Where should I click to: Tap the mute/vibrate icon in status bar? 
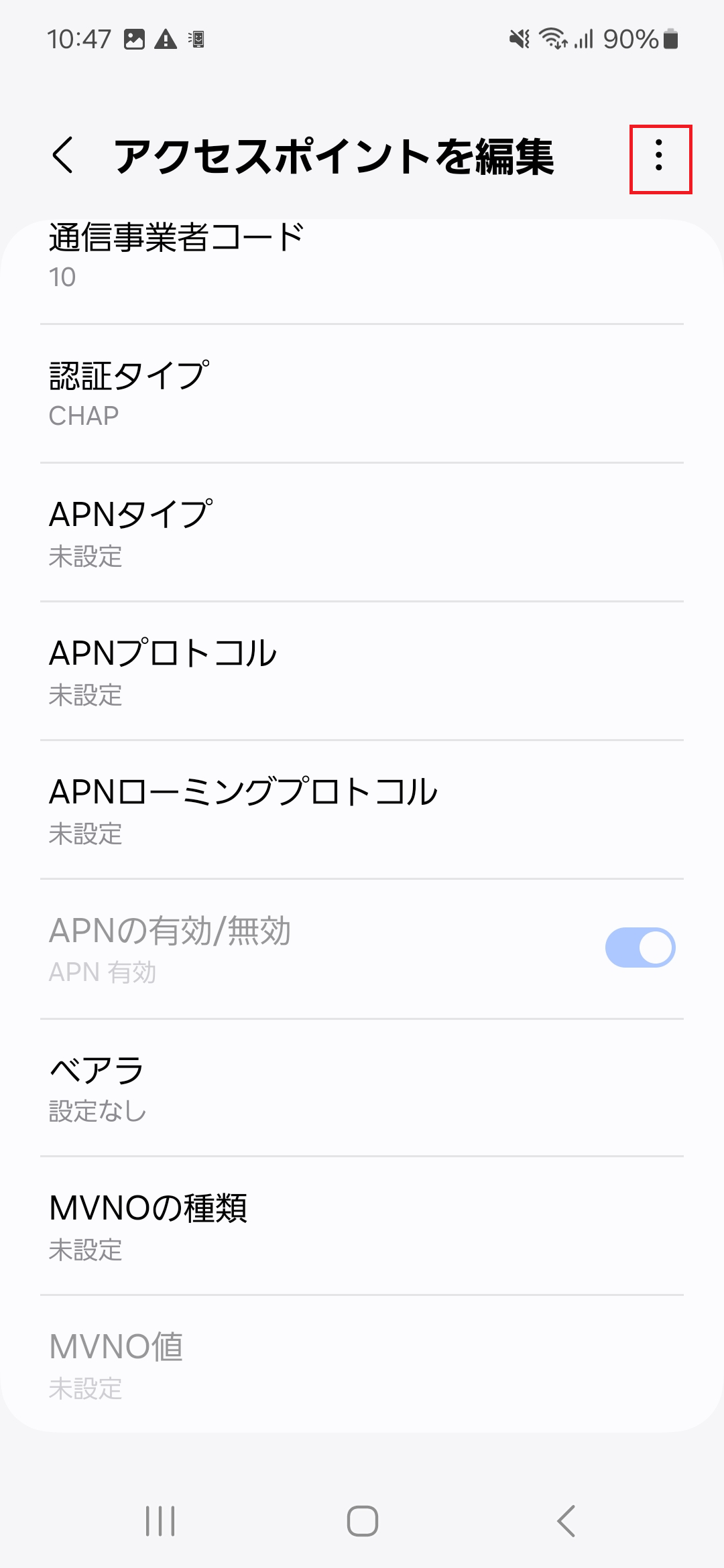[x=521, y=40]
